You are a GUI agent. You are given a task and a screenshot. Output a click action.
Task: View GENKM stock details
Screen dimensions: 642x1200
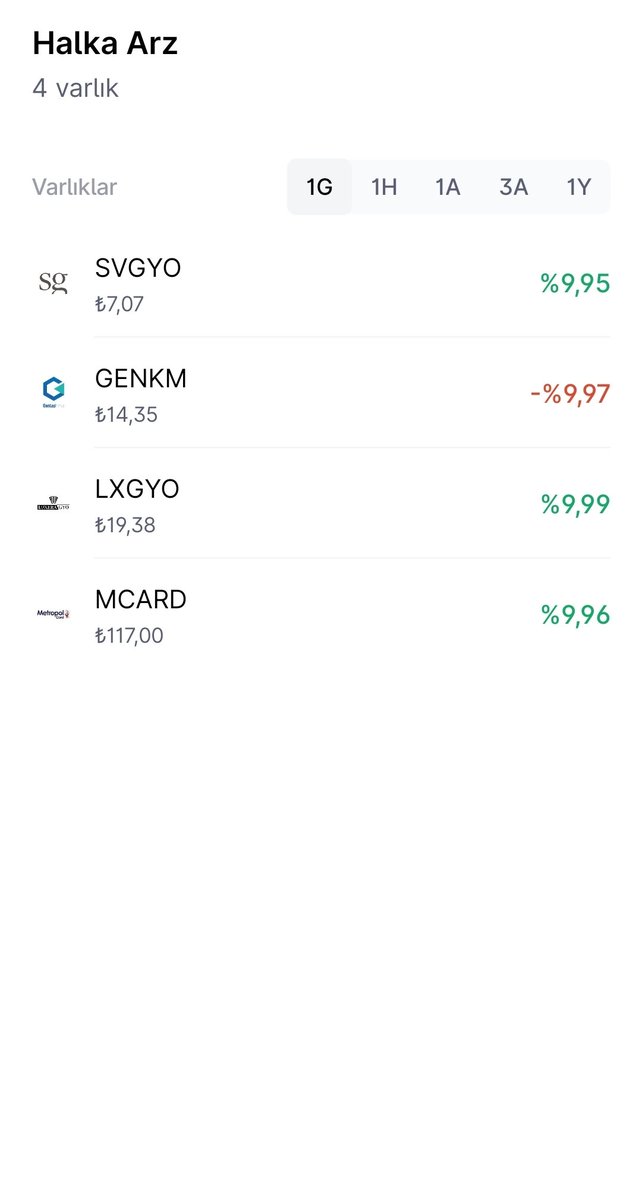tap(320, 395)
